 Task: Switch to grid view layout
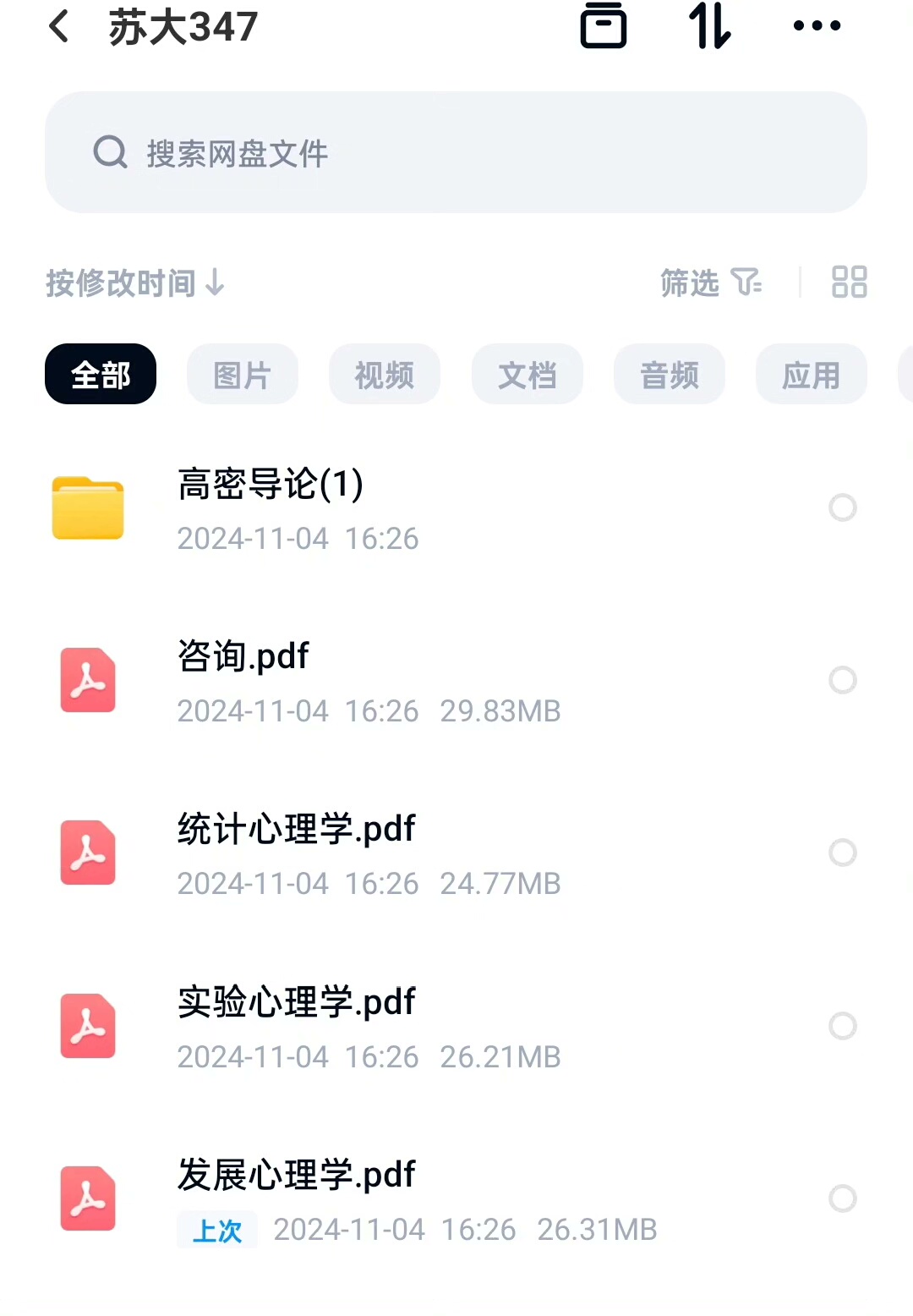pos(849,282)
